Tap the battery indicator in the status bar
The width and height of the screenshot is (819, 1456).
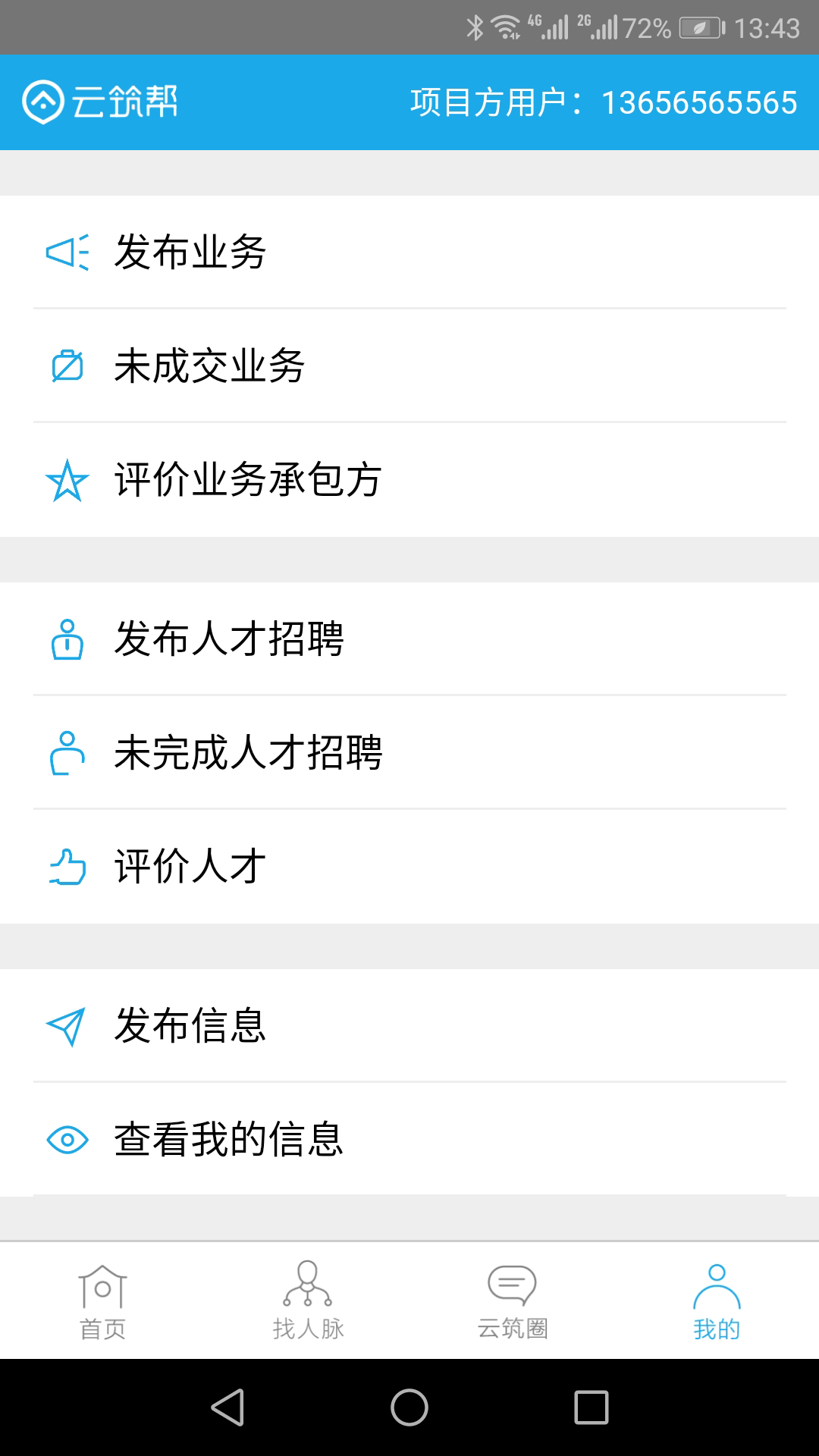pyautogui.click(x=699, y=27)
